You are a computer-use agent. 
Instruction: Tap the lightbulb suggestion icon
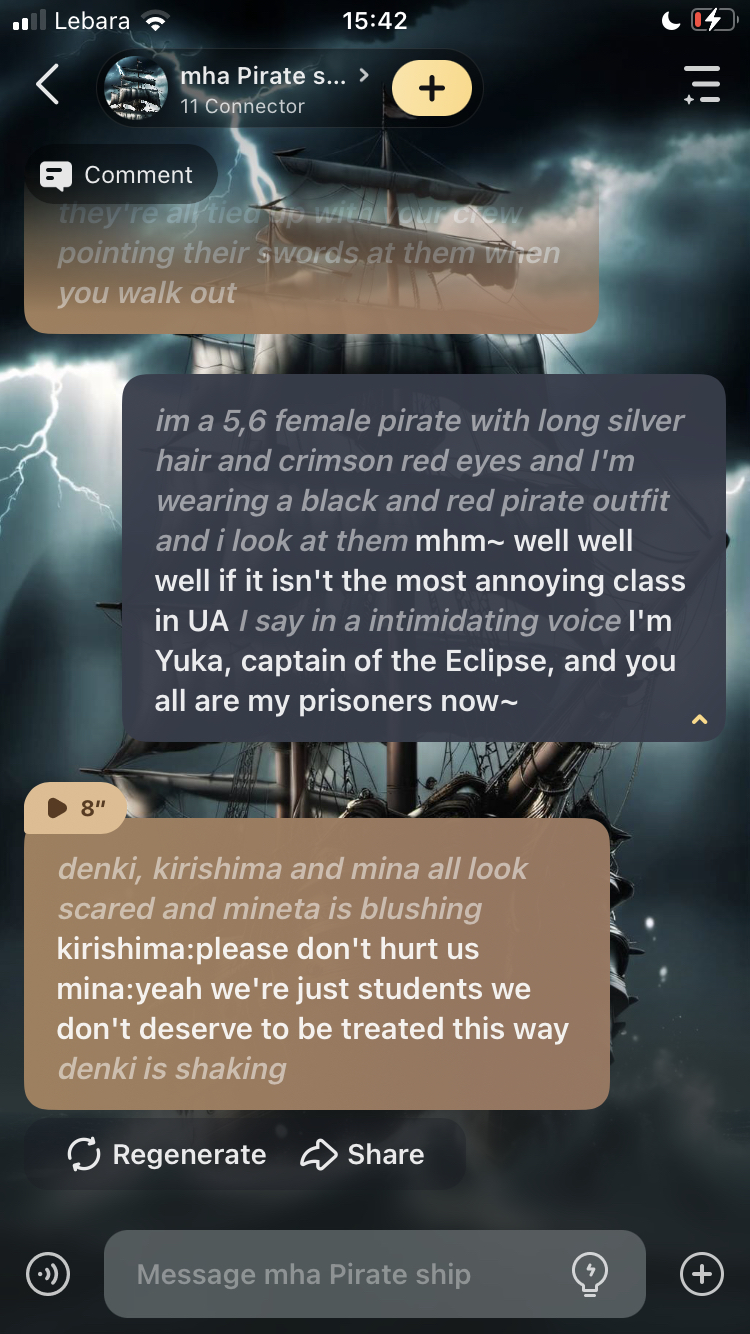(589, 1275)
